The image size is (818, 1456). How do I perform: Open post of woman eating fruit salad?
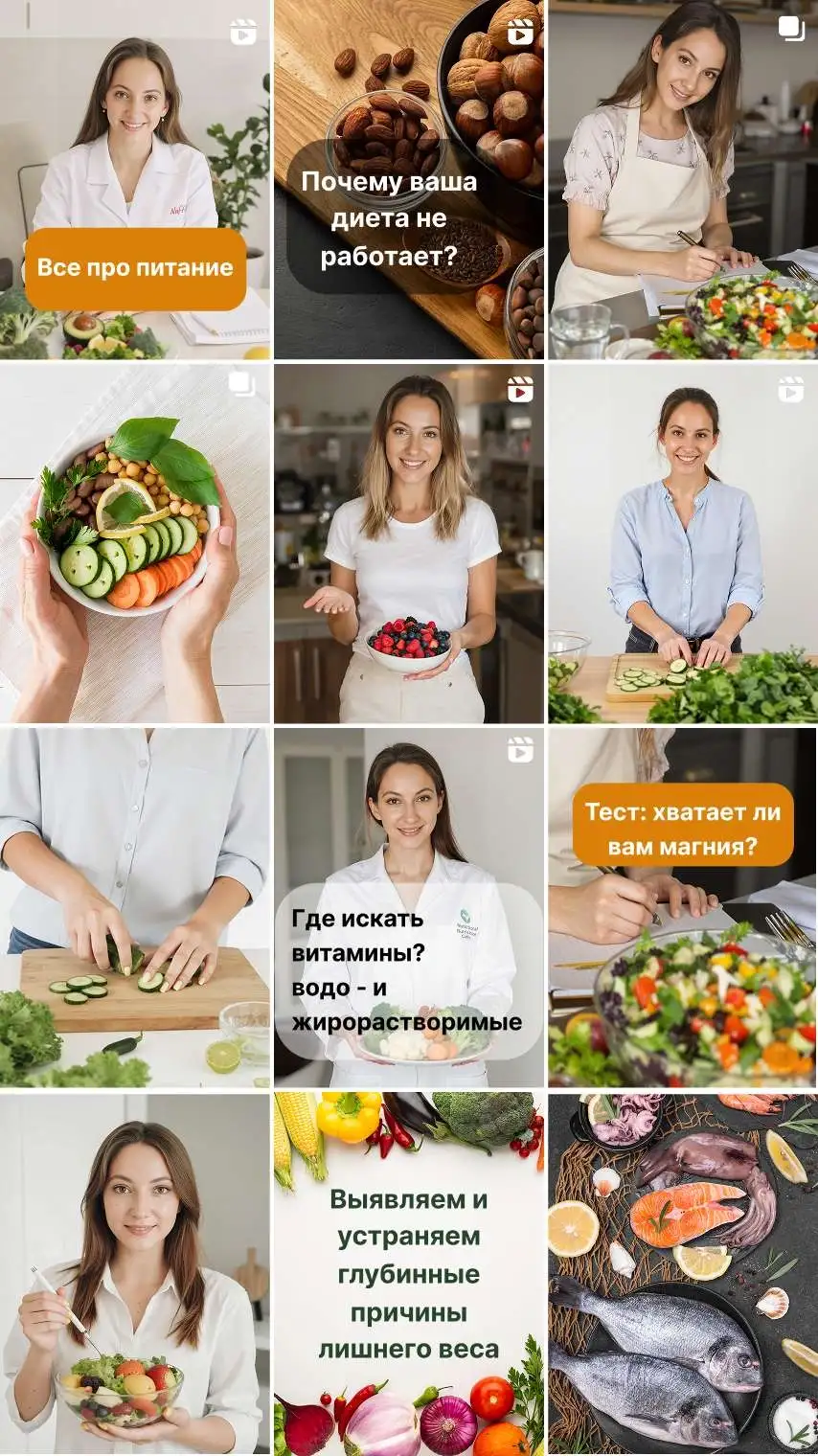click(x=134, y=1274)
